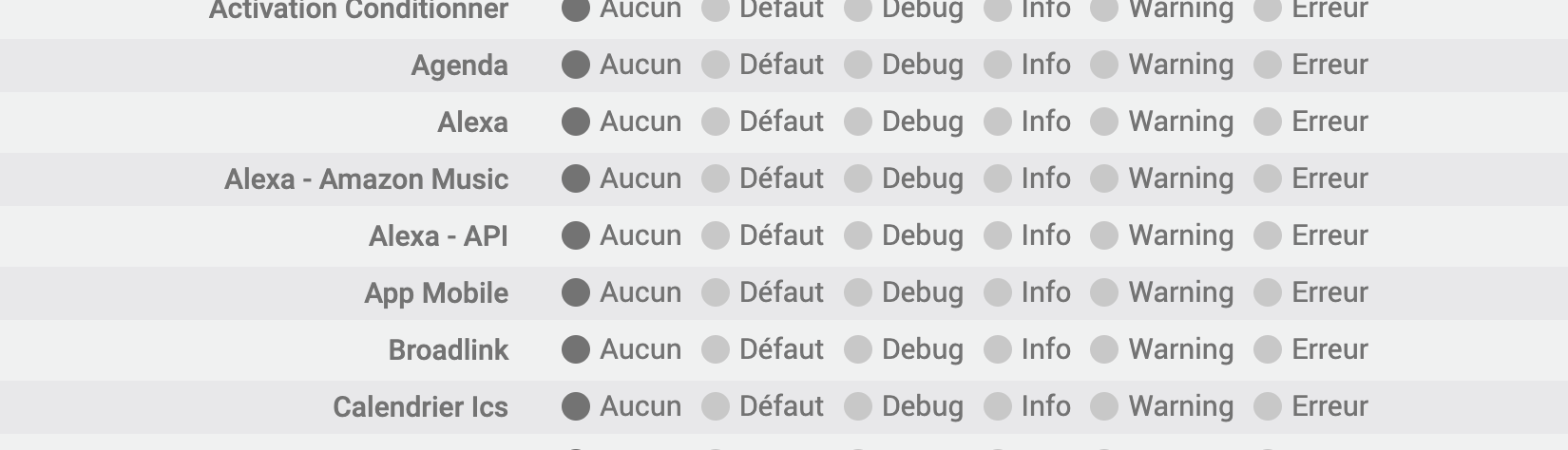Select Erreur for Alexa - API

coord(1268,235)
